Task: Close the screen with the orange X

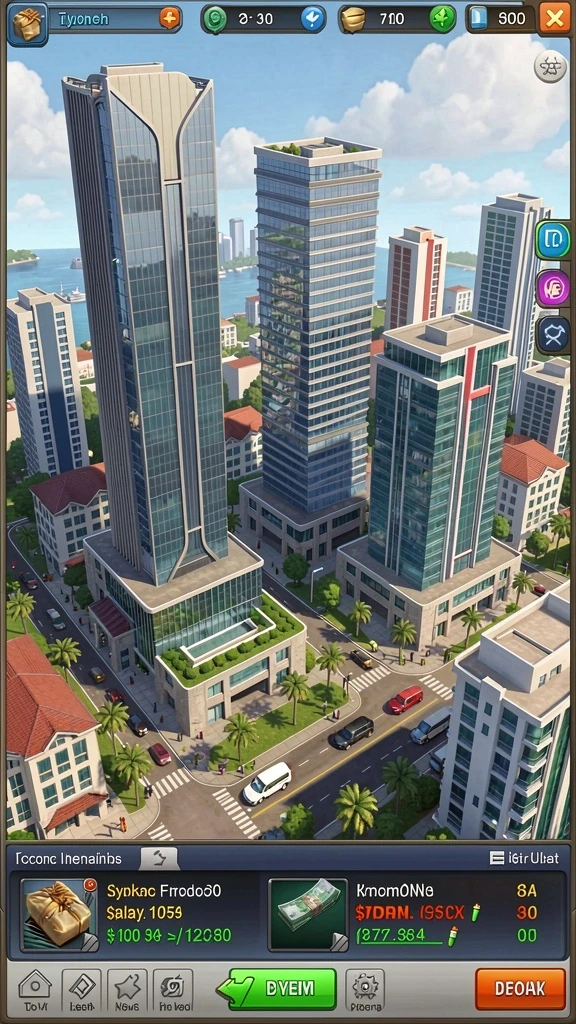Action: pos(554,18)
